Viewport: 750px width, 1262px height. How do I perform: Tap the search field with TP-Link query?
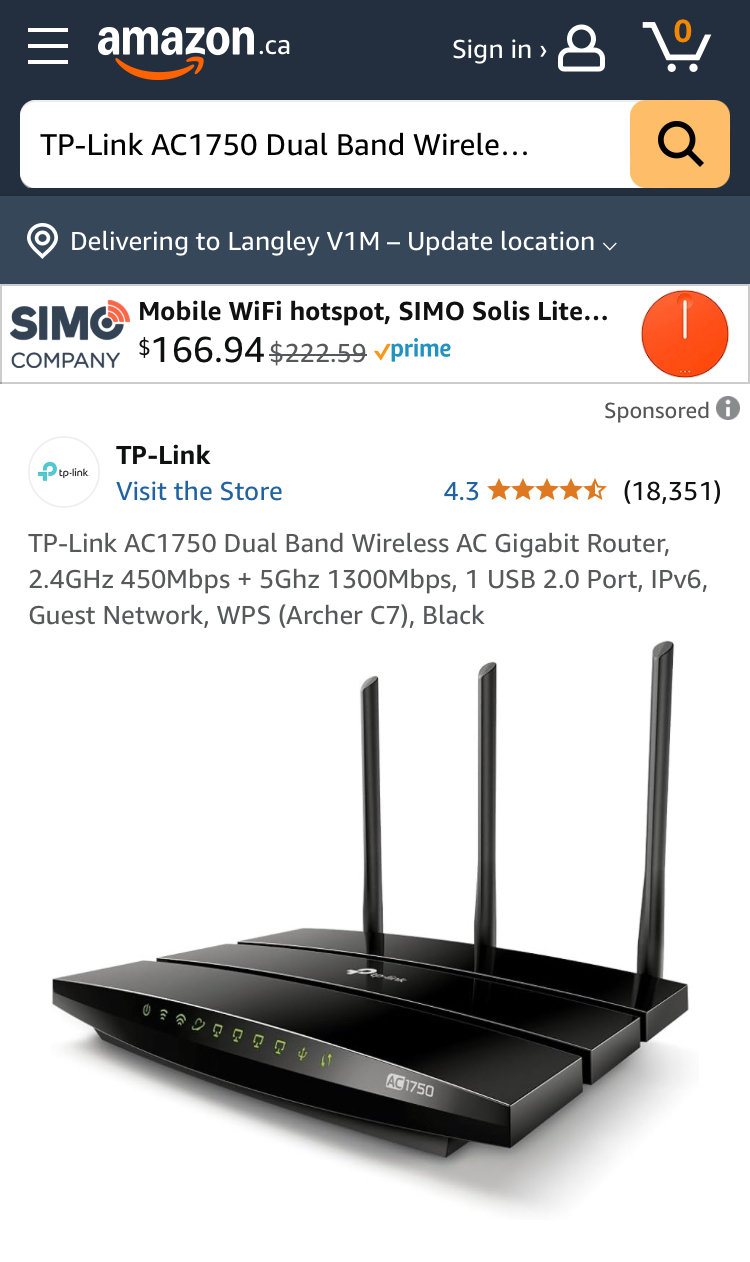click(325, 144)
